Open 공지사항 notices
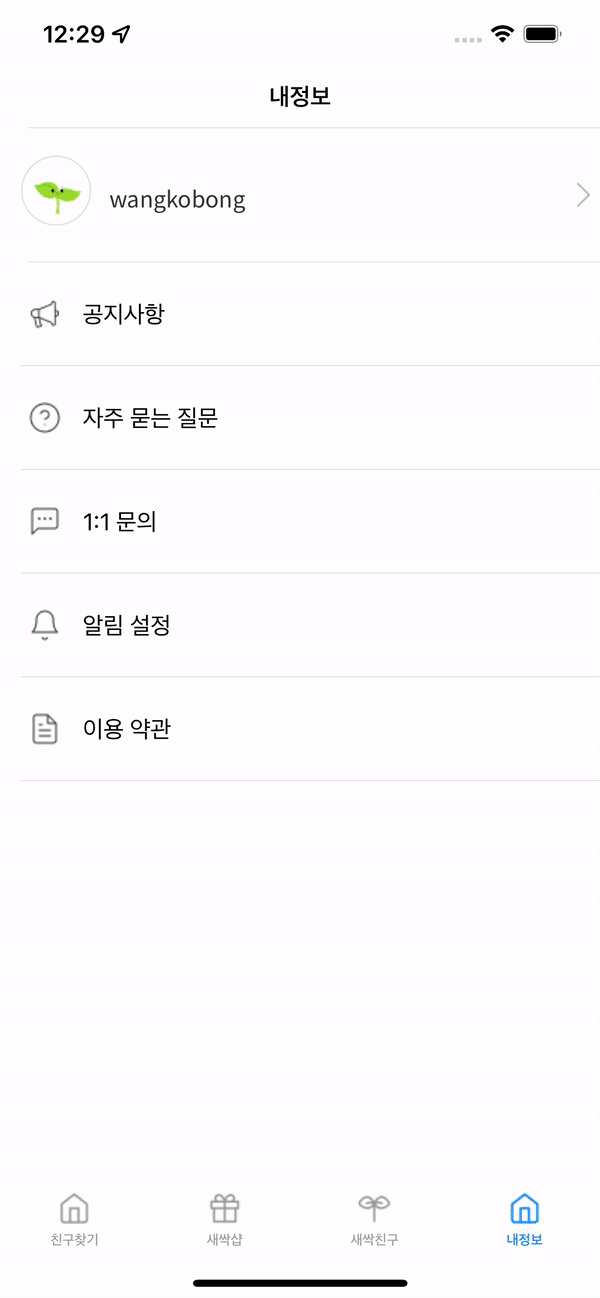 [300, 315]
